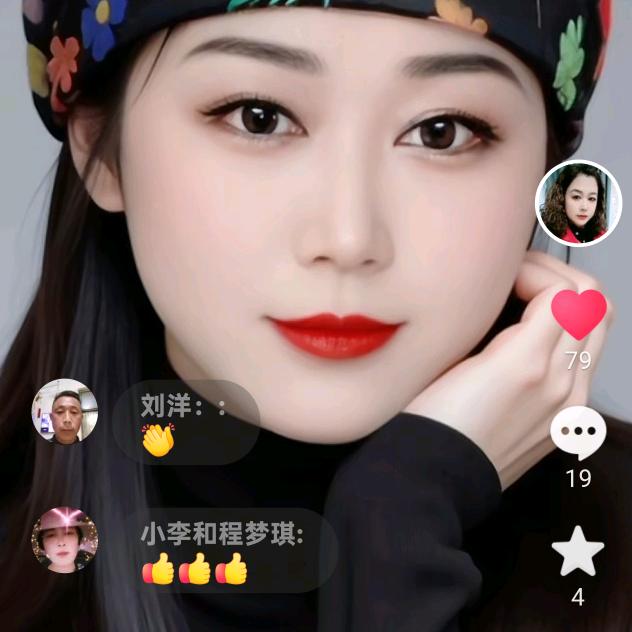Like this video with the heart
This screenshot has width=632, height=632.
click(579, 315)
